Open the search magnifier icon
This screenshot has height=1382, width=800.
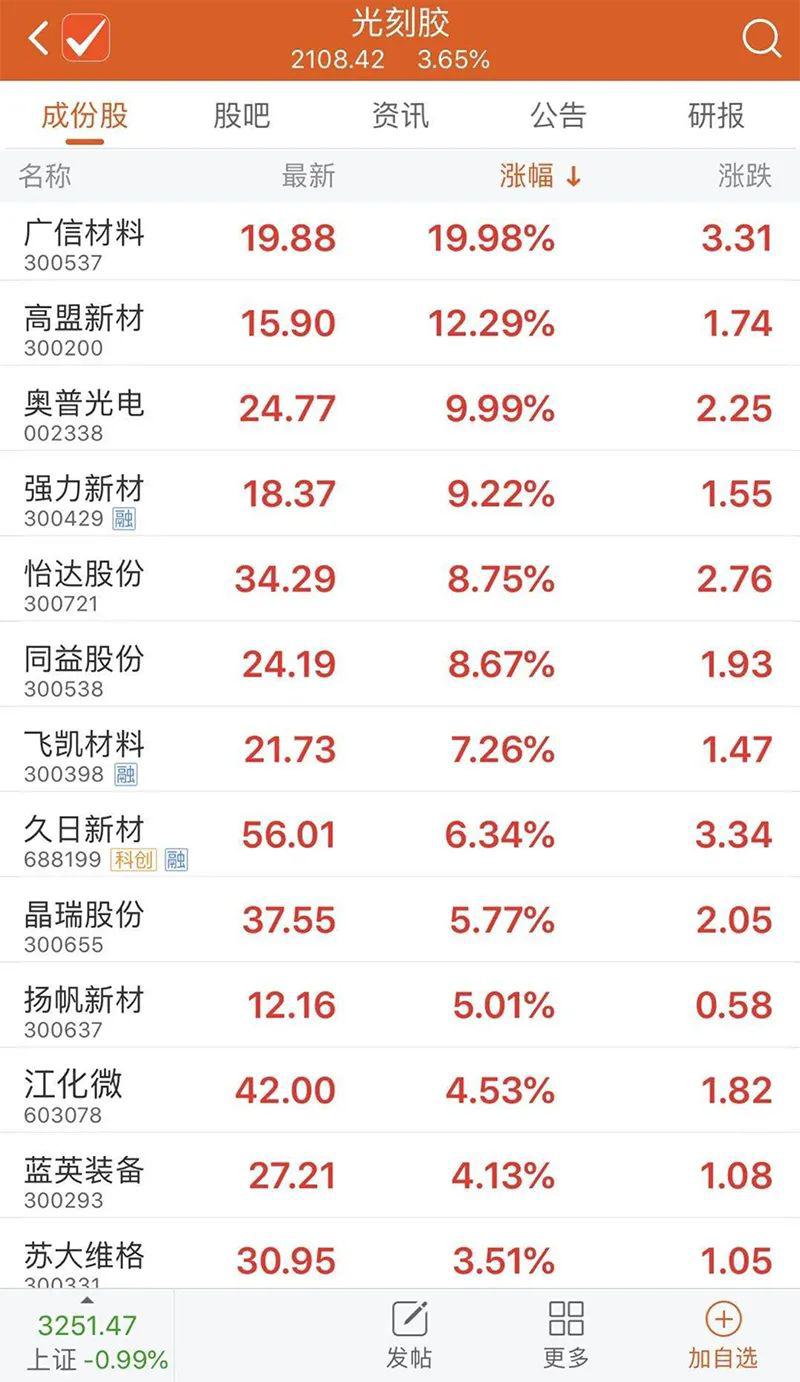point(761,40)
